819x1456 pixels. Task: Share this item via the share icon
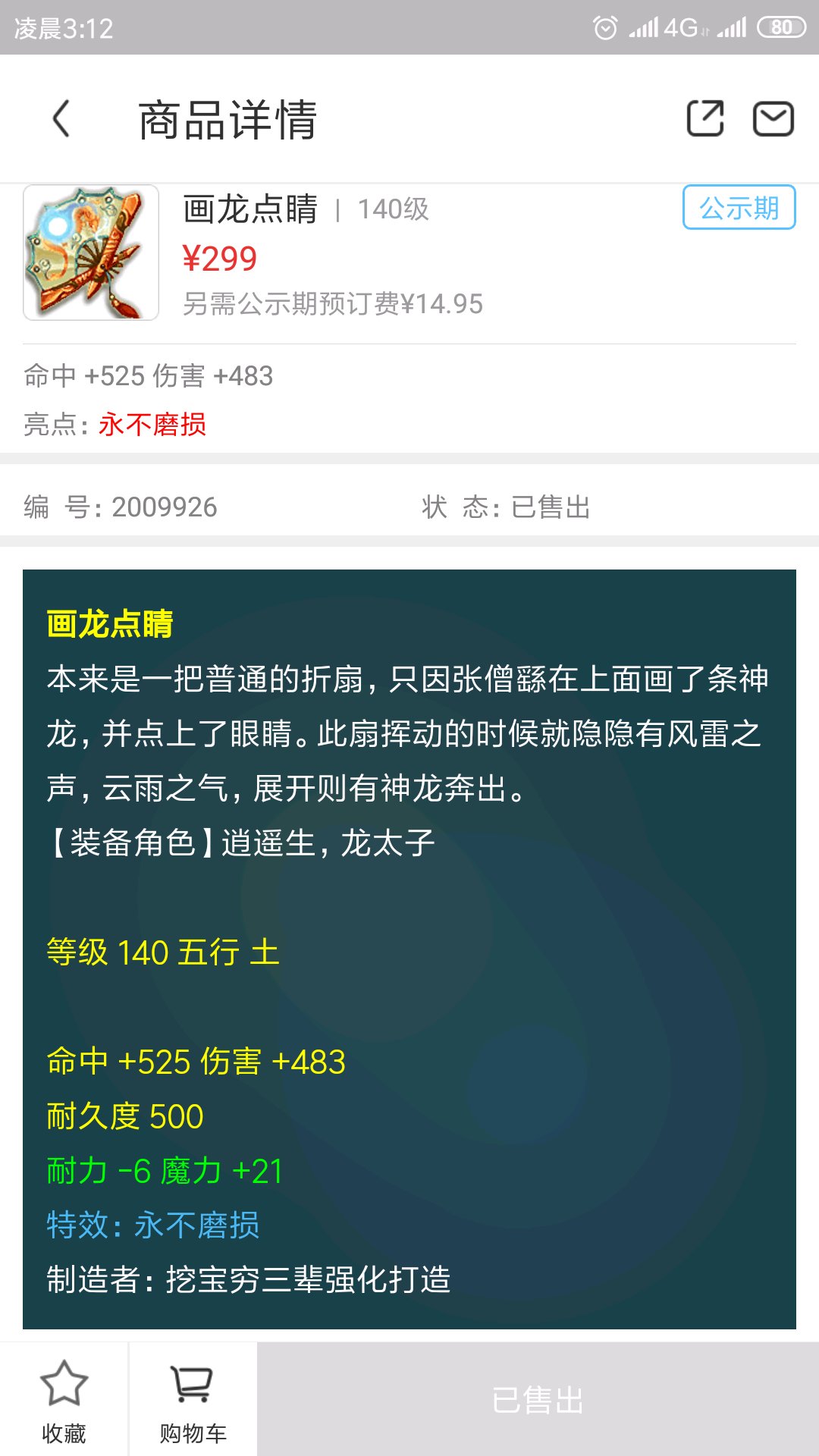[x=705, y=118]
